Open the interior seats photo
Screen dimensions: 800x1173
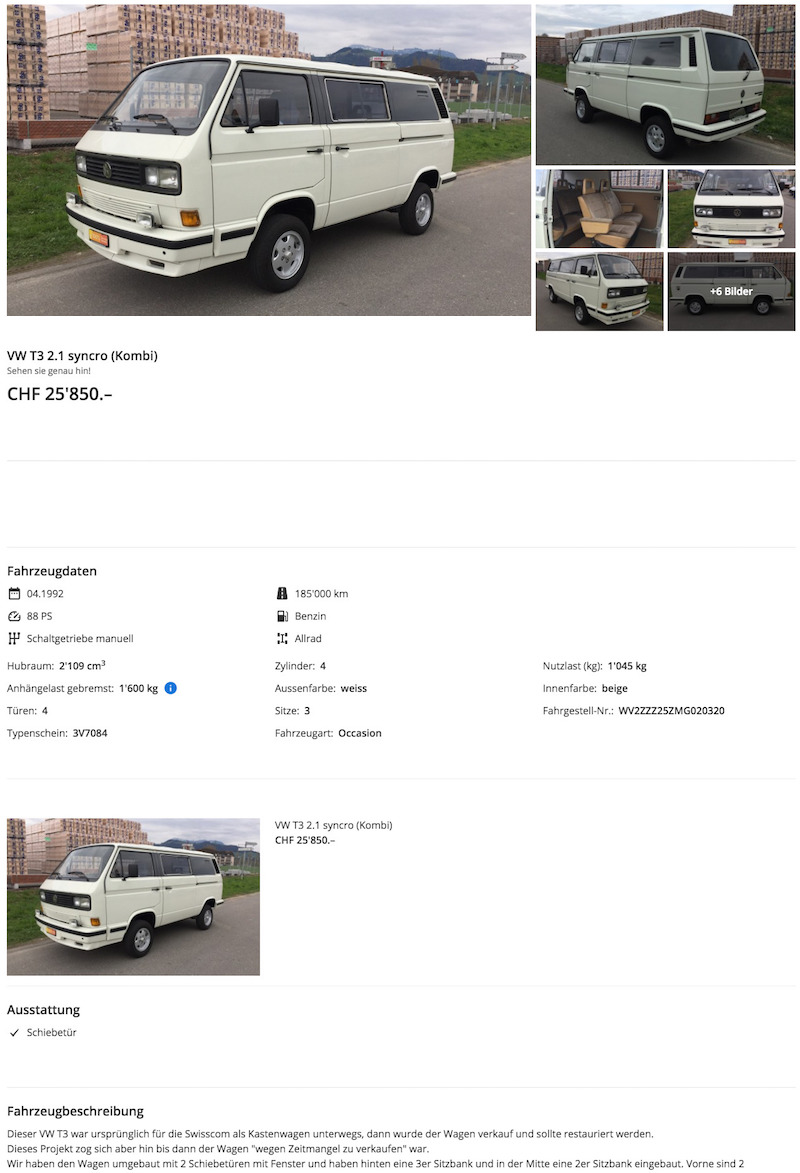pos(599,208)
